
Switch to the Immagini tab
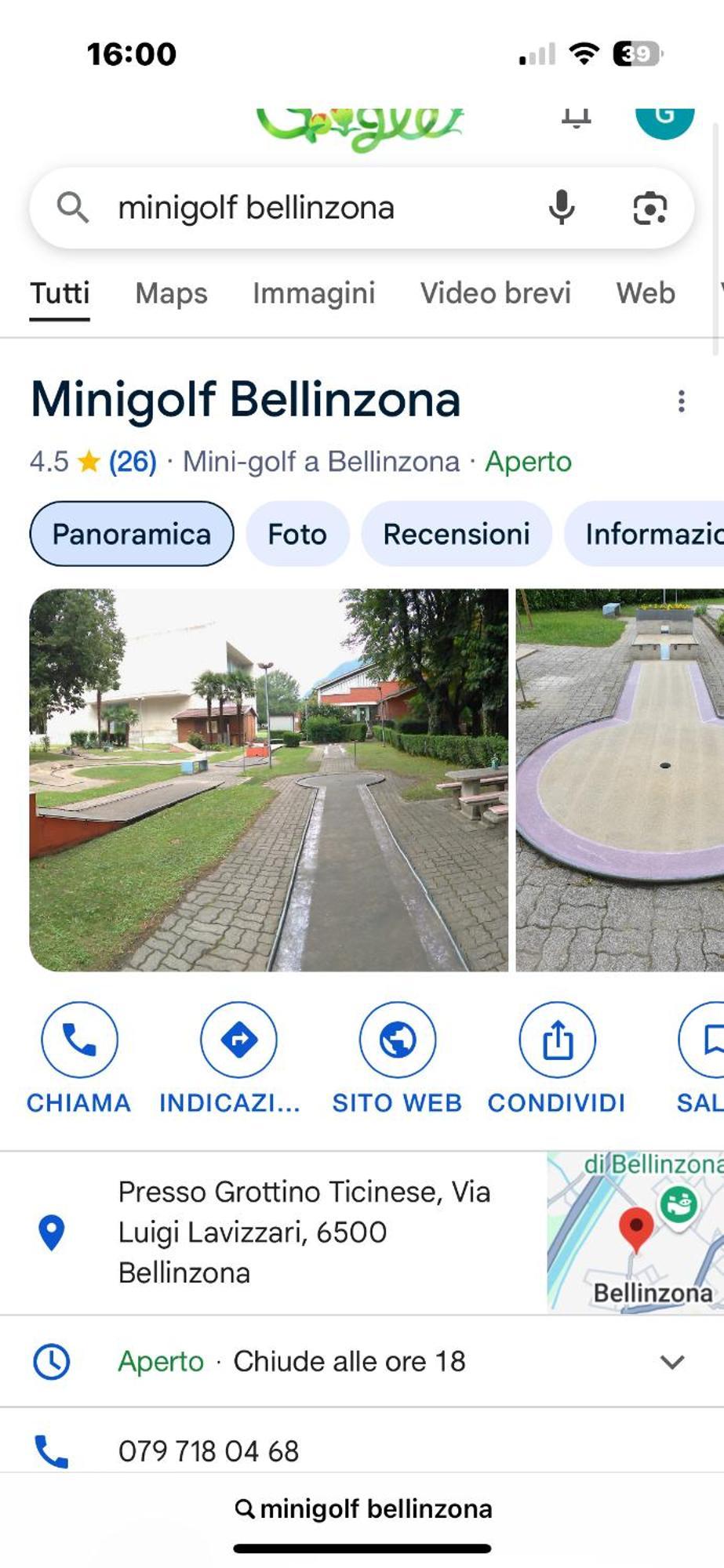point(314,293)
